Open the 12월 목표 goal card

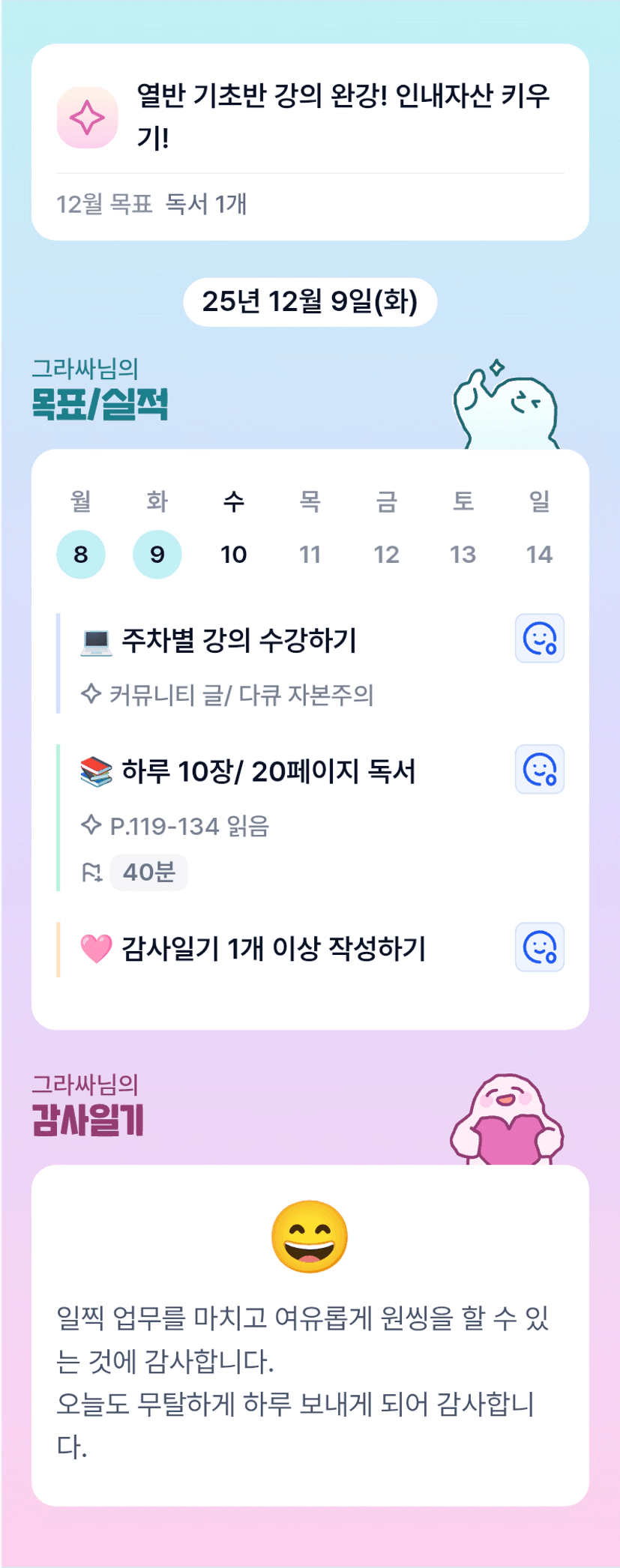coord(310,142)
